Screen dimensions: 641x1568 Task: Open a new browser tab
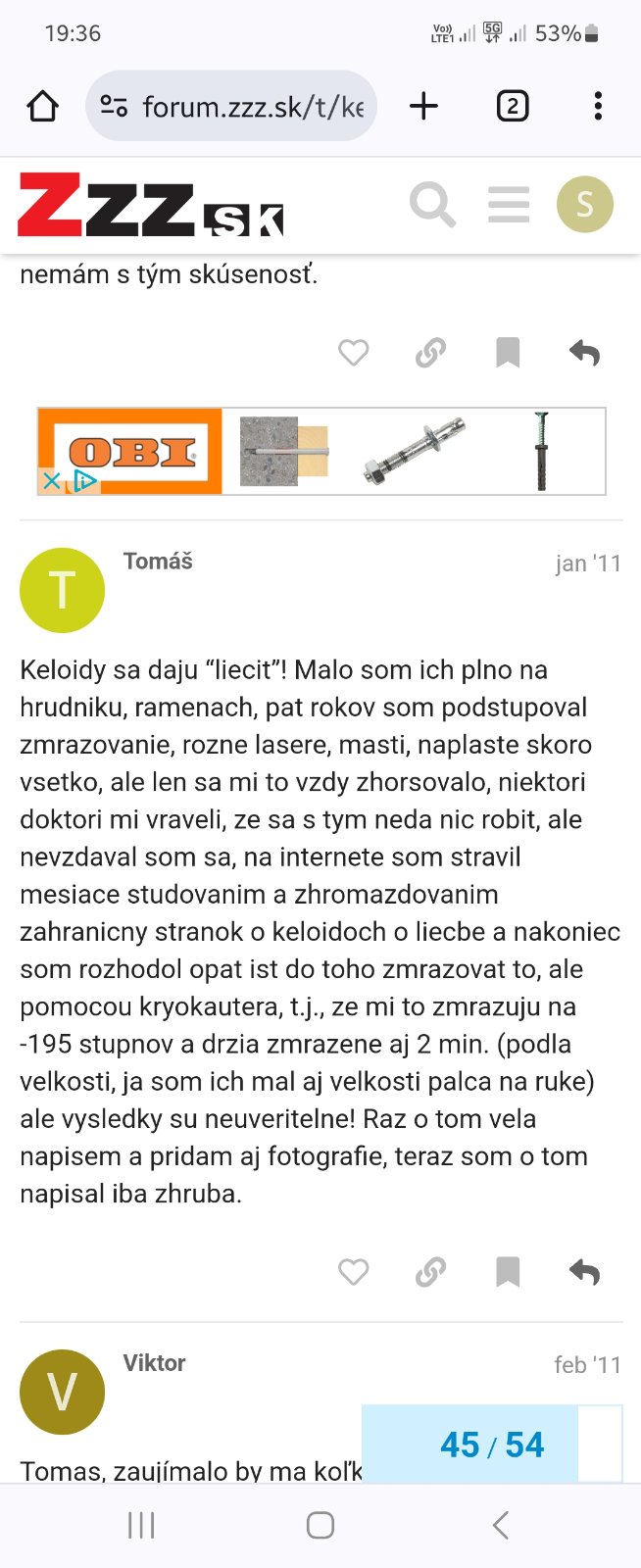(423, 106)
